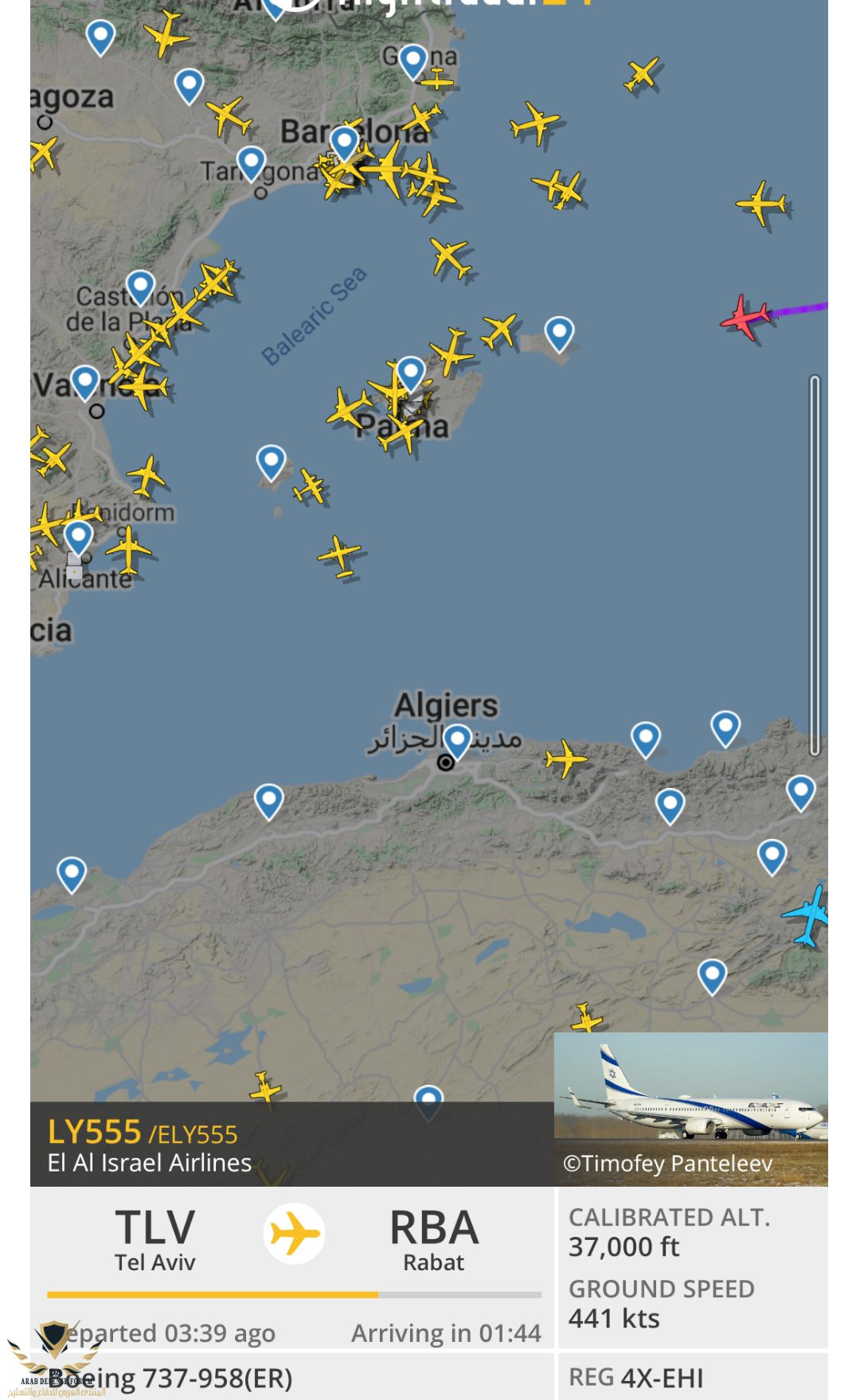This screenshot has width=860, height=1400.
Task: Open the Tarragona airport pin
Action: [251, 162]
